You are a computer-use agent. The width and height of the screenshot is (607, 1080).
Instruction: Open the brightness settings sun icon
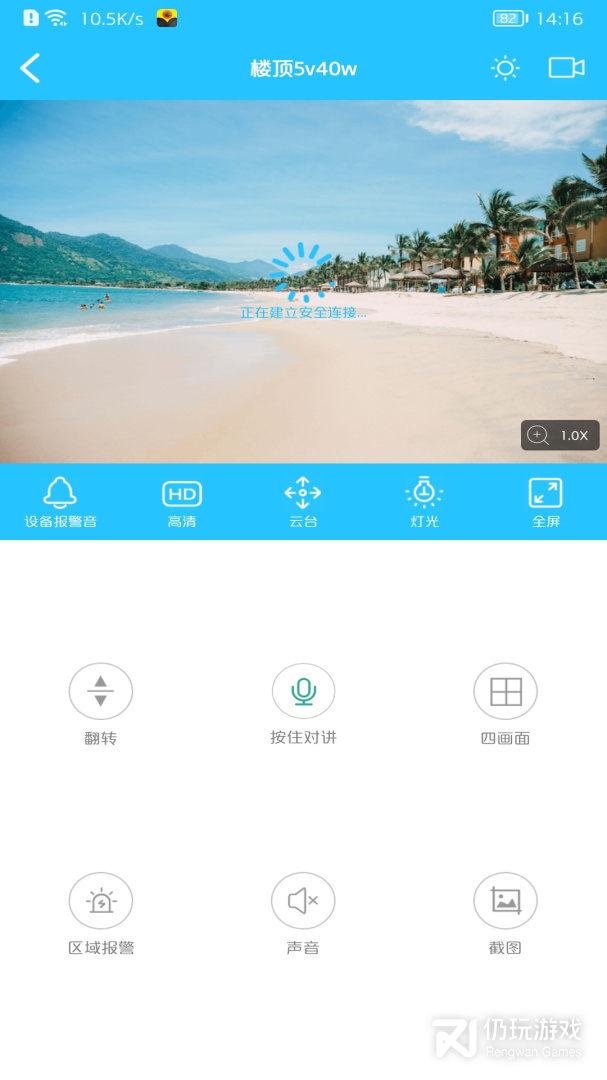[505, 68]
